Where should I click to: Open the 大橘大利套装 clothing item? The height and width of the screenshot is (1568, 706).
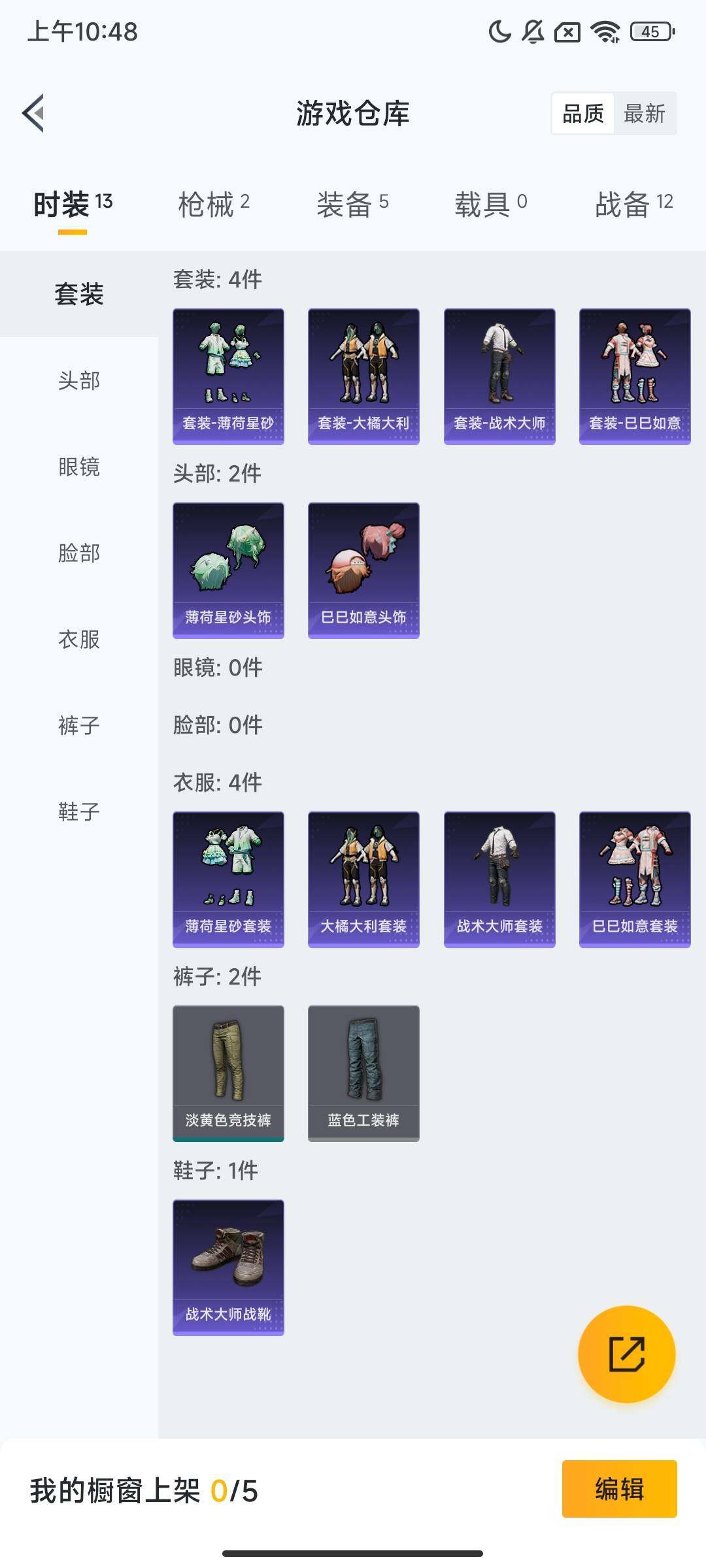pyautogui.click(x=363, y=879)
